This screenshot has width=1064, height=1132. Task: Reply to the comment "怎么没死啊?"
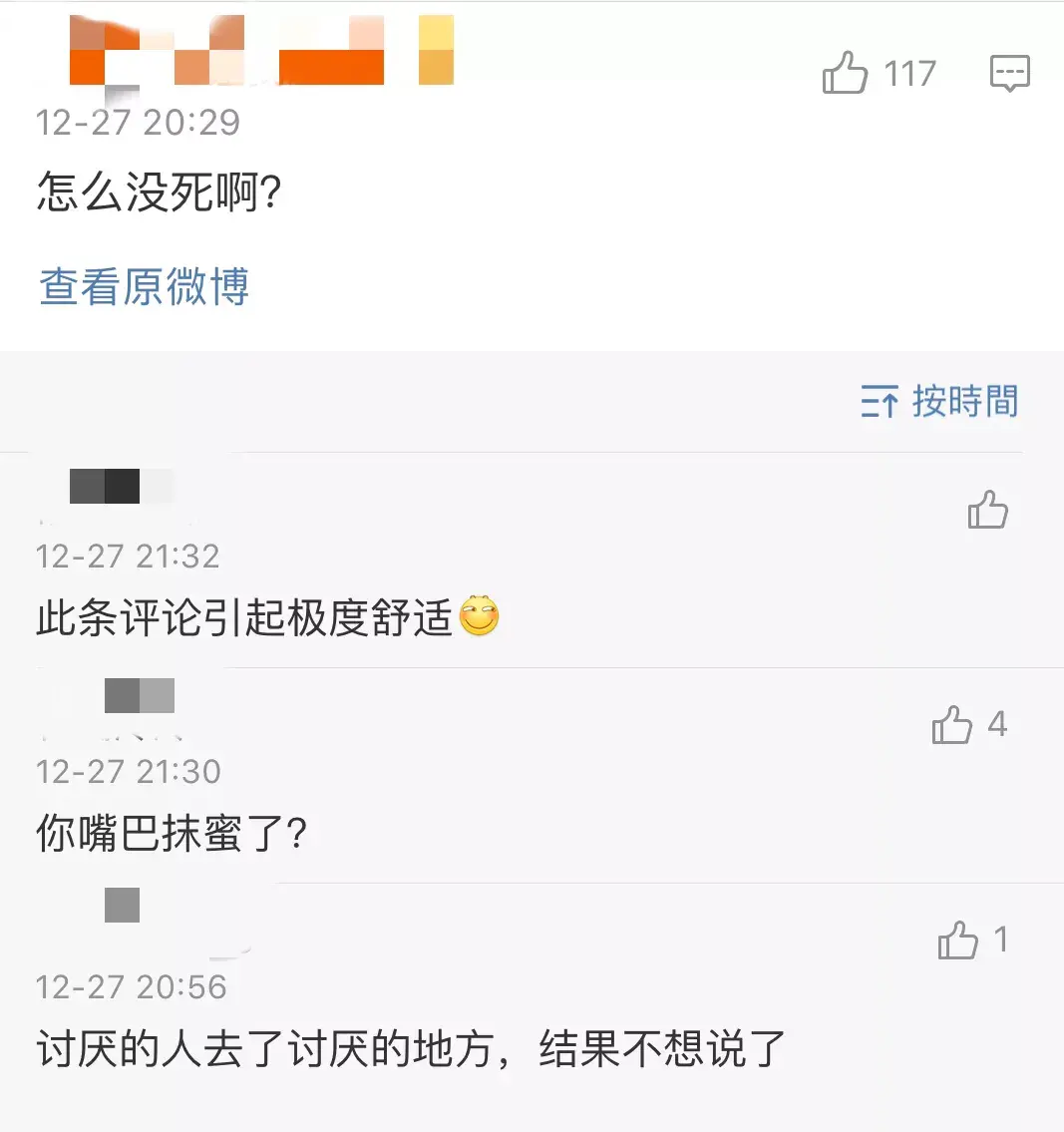(1009, 74)
